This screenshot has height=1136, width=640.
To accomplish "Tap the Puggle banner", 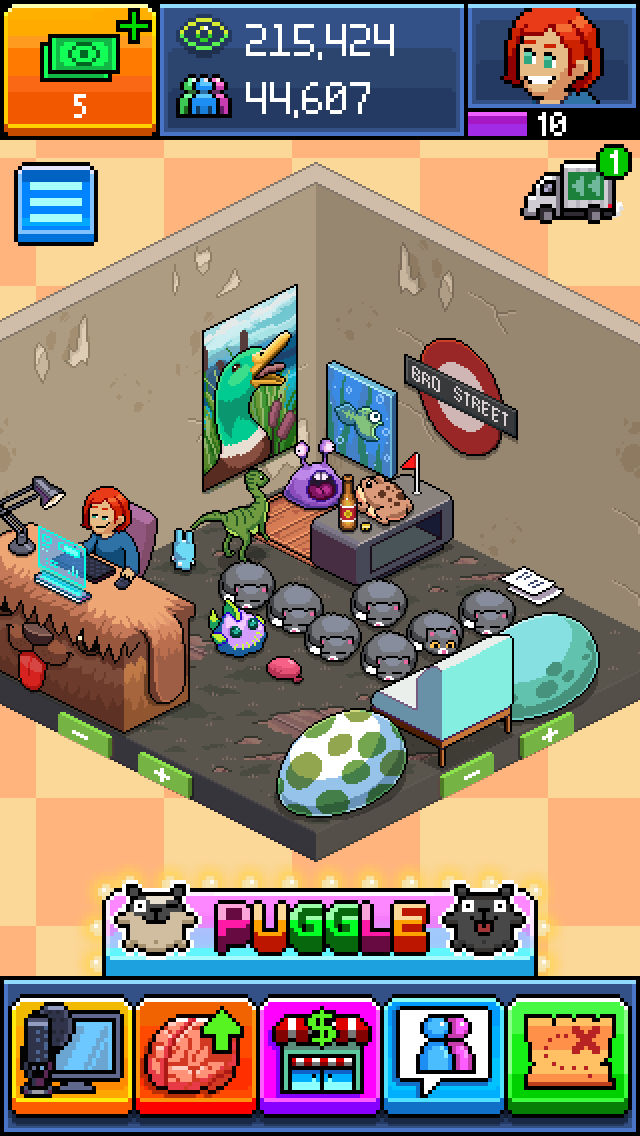I will point(319,927).
